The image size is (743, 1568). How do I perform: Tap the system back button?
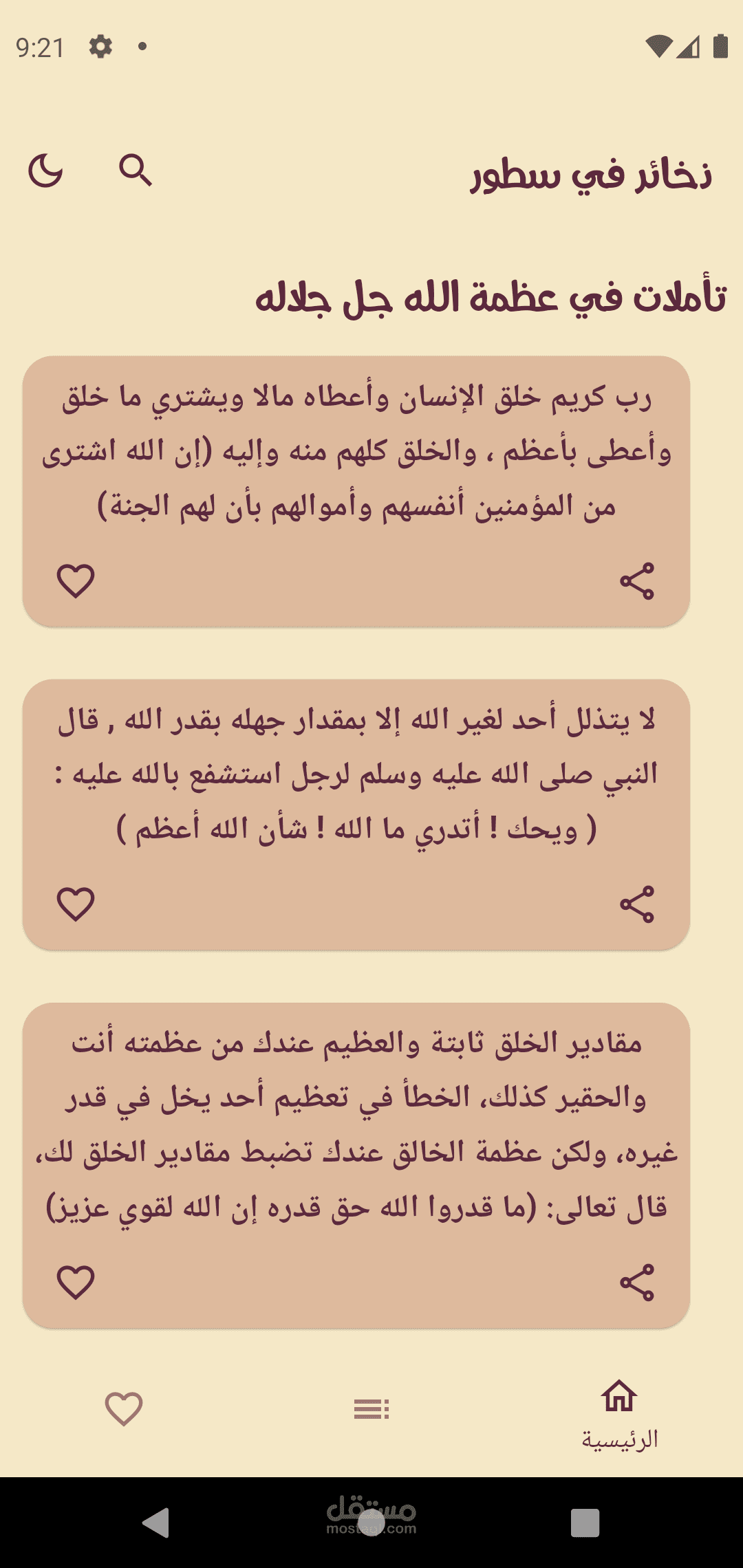[157, 1523]
